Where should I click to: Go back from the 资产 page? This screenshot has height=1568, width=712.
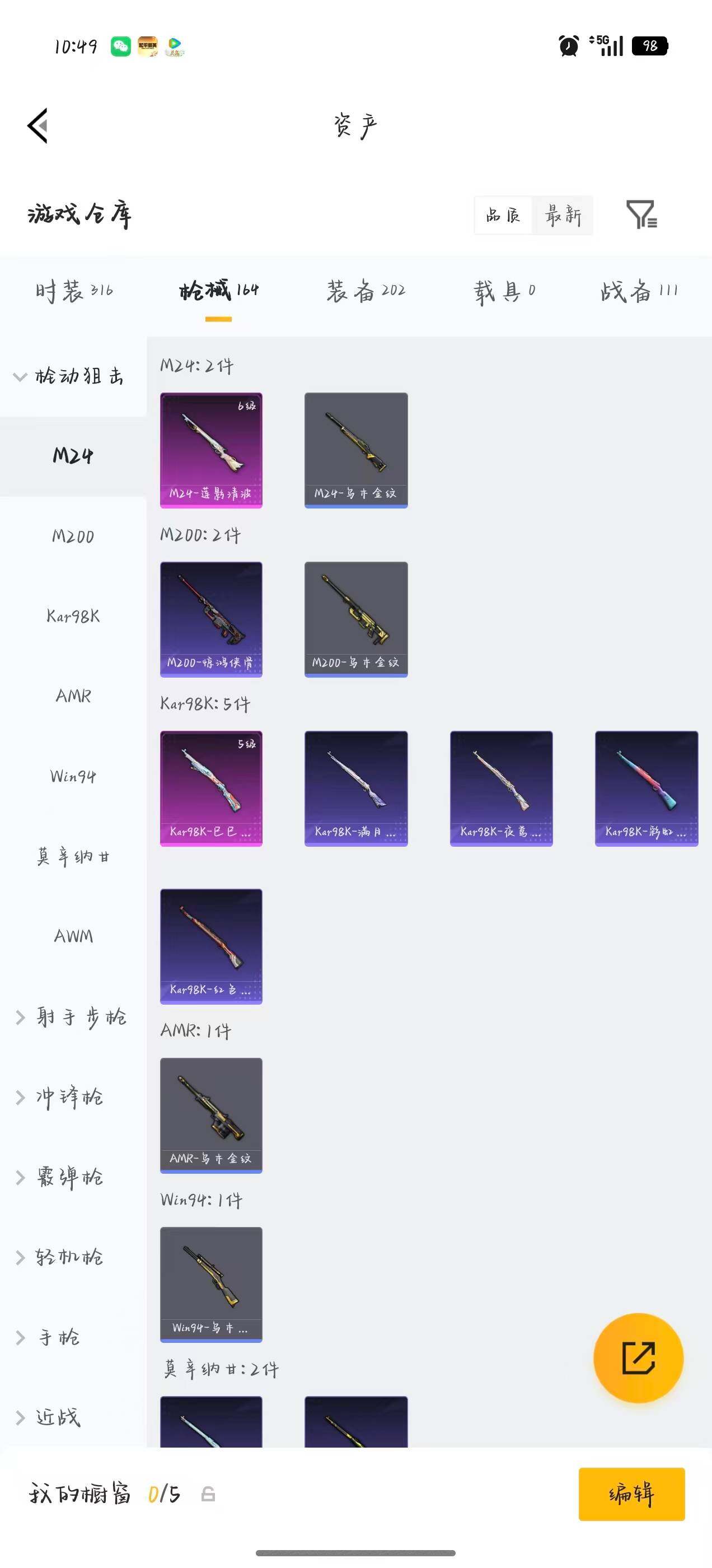tap(38, 126)
